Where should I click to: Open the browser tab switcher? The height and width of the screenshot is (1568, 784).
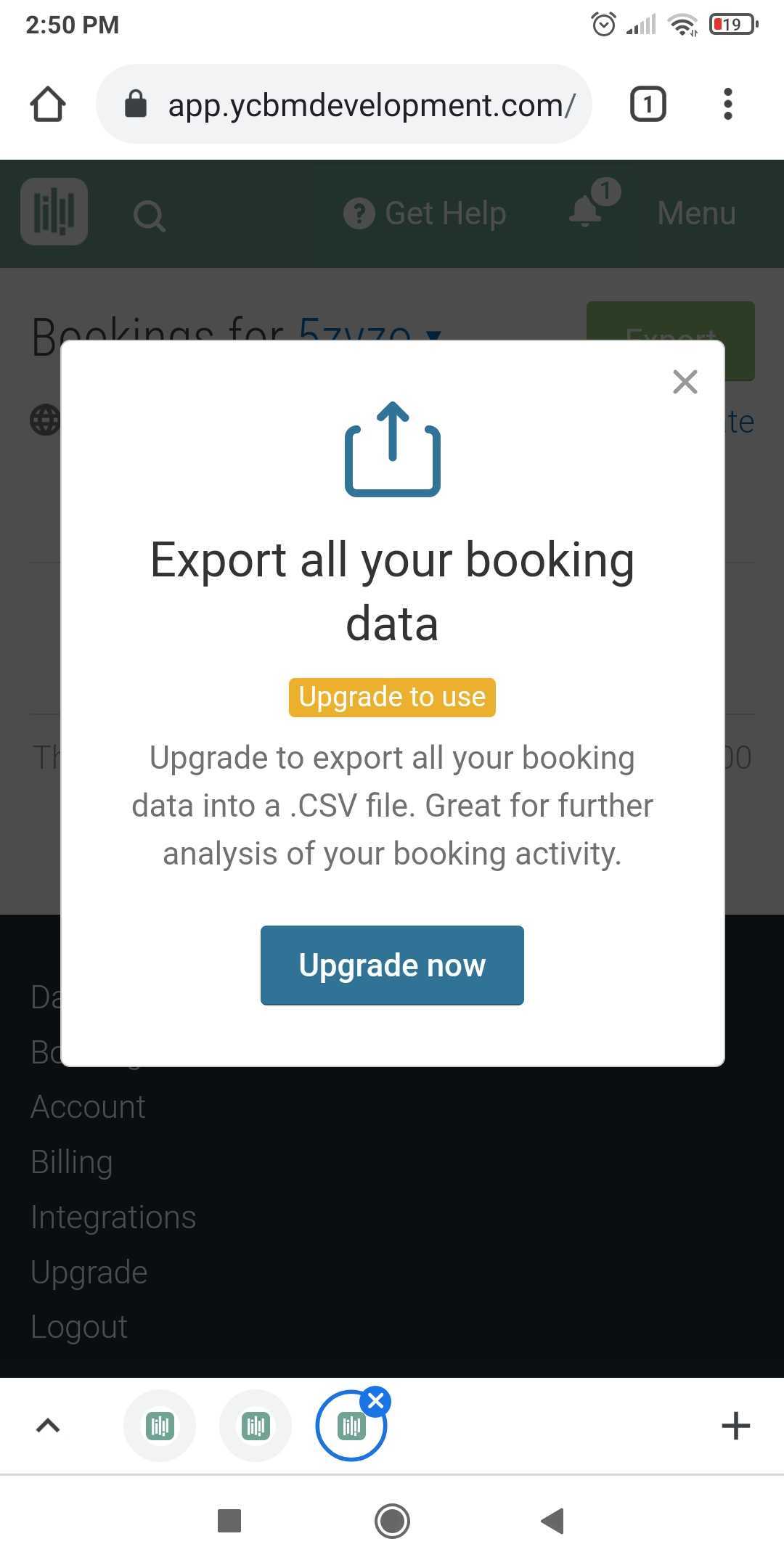pyautogui.click(x=648, y=104)
